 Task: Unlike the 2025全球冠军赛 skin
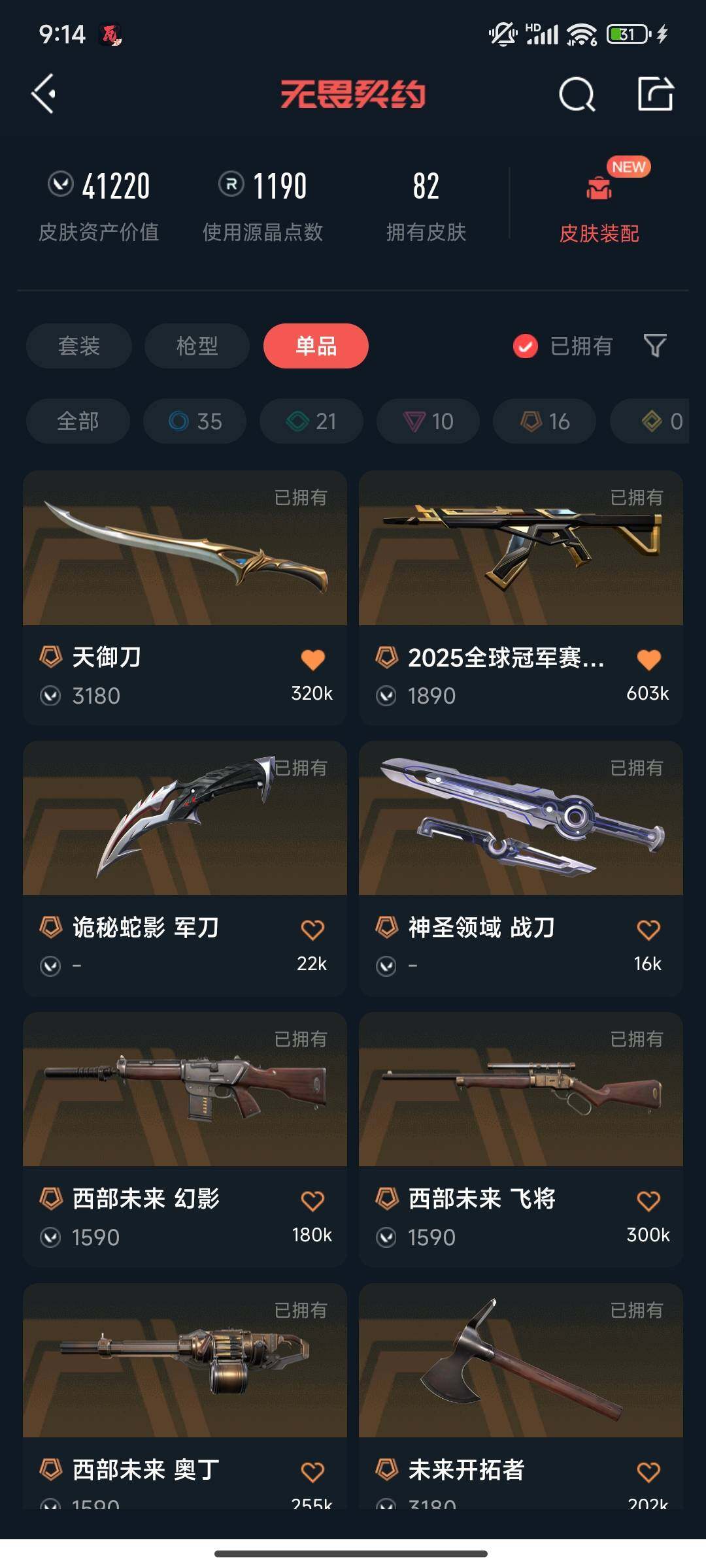(648, 659)
